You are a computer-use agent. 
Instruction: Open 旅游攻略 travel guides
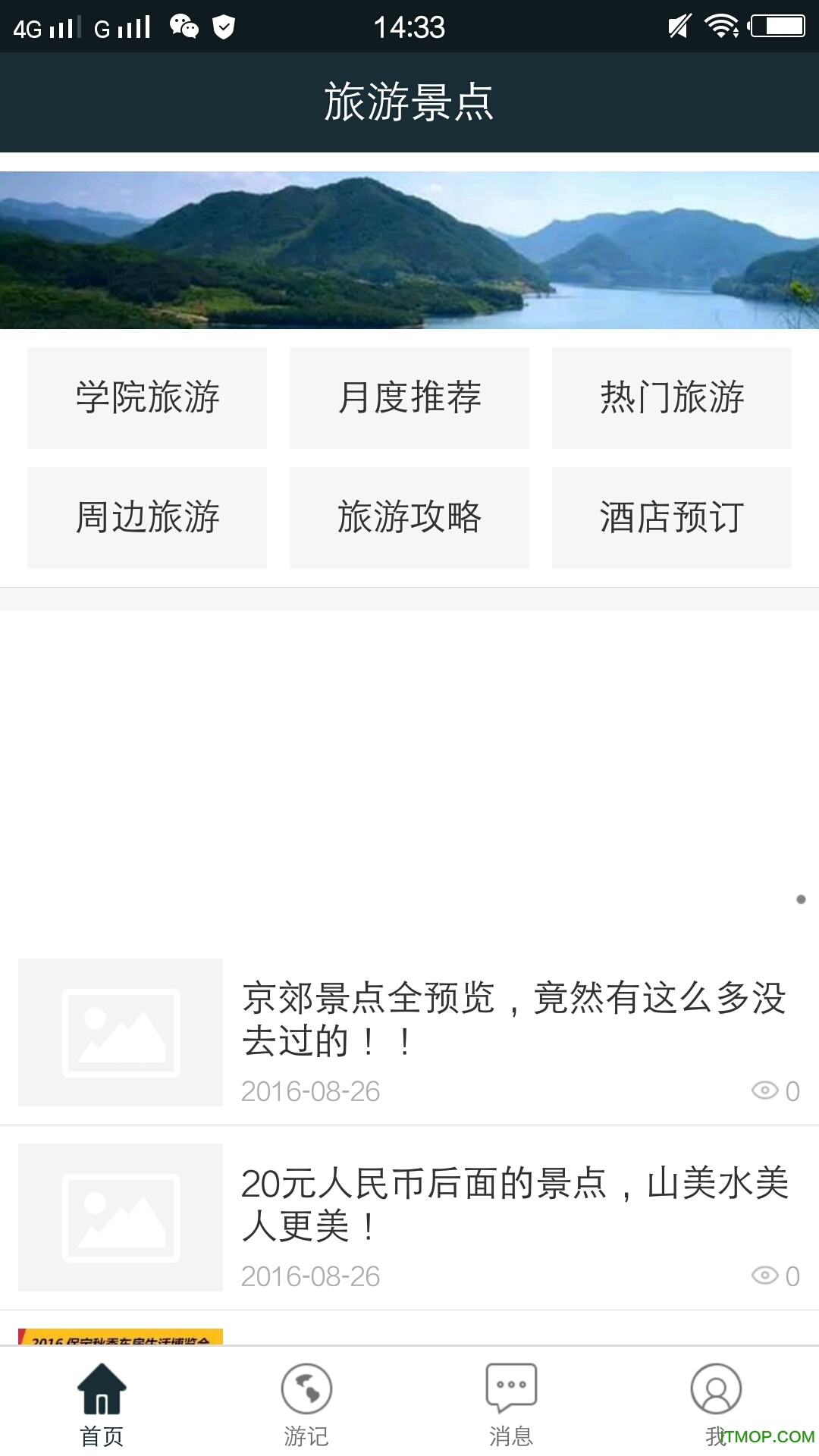click(x=409, y=518)
